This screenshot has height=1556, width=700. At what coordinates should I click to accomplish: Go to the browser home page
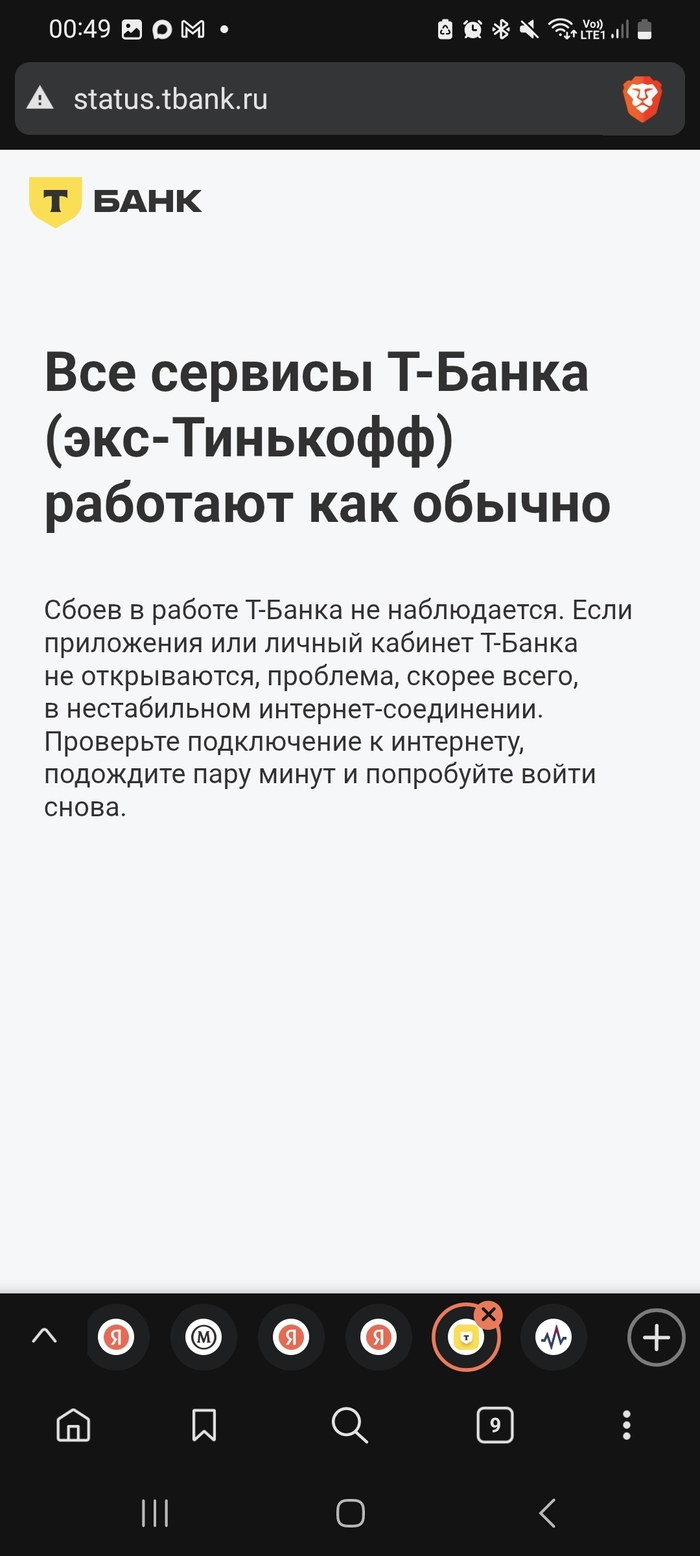tap(73, 1425)
